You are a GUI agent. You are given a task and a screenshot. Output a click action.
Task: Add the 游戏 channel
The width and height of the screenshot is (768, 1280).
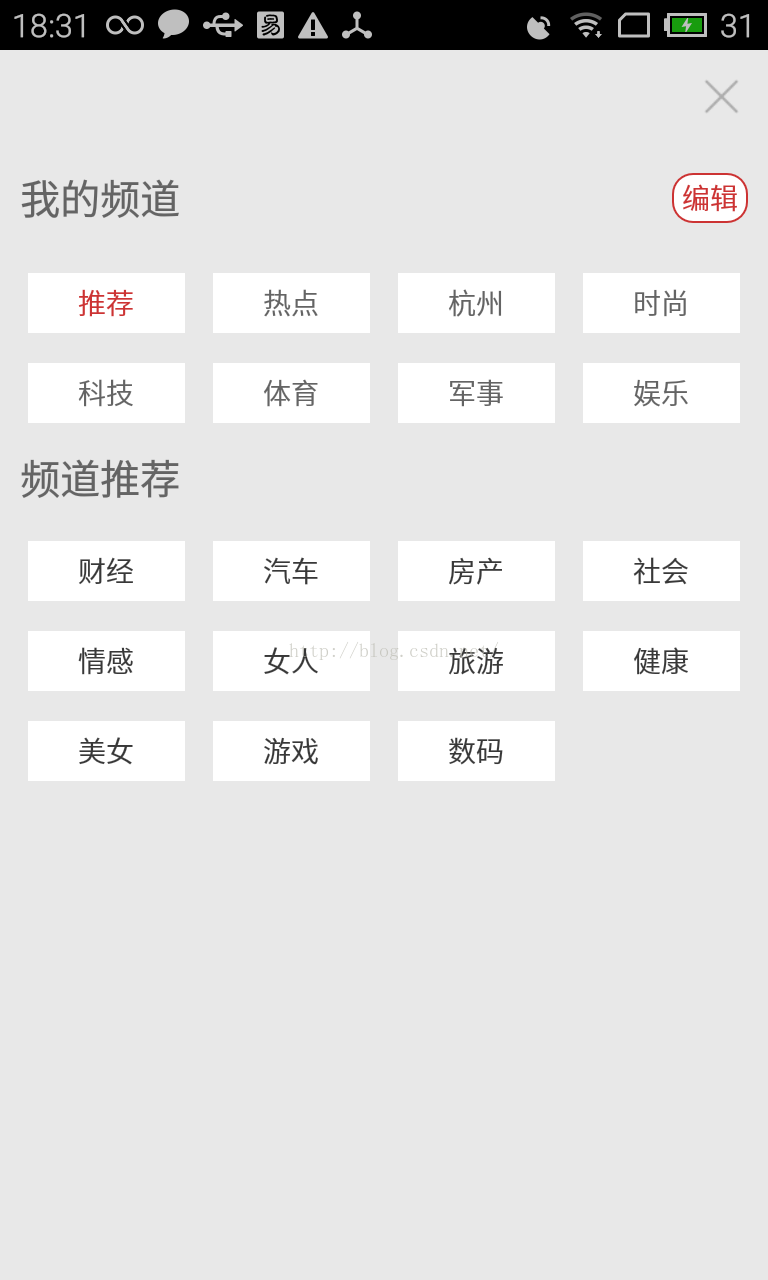(x=291, y=751)
